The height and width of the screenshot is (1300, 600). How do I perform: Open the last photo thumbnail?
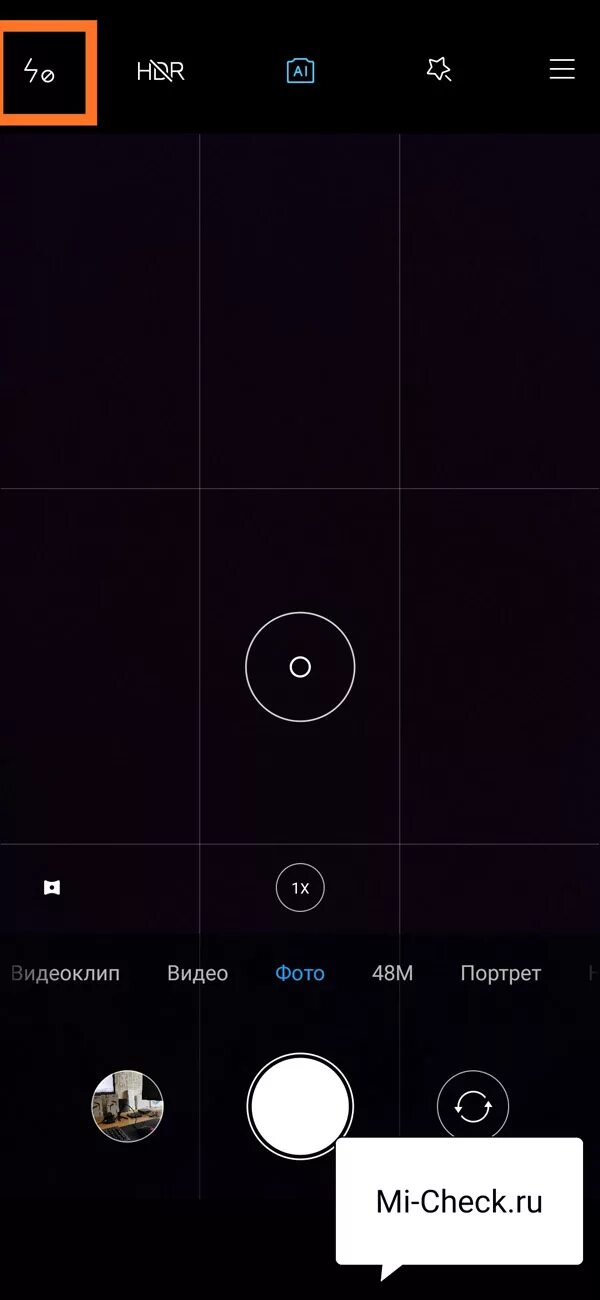coord(127,1106)
